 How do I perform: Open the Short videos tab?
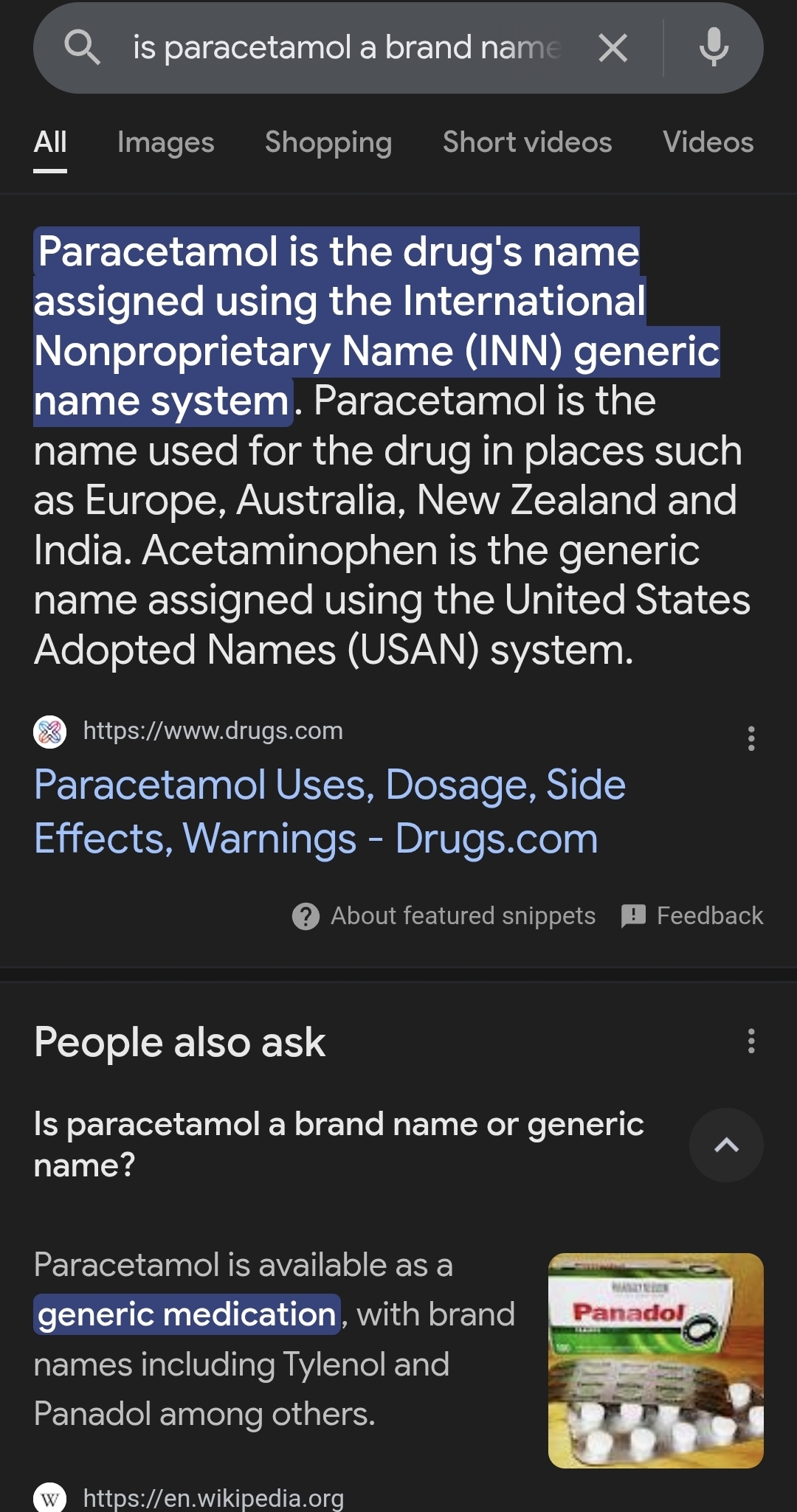pyautogui.click(x=528, y=142)
